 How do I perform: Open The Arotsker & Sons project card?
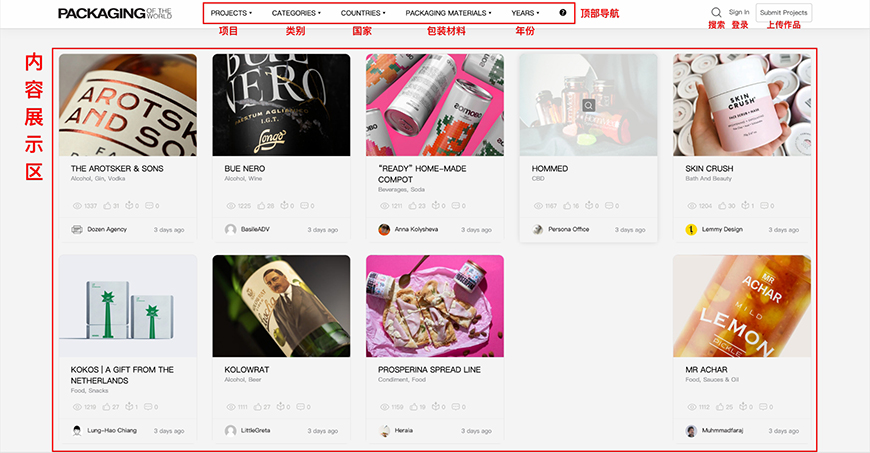pyautogui.click(x=128, y=106)
